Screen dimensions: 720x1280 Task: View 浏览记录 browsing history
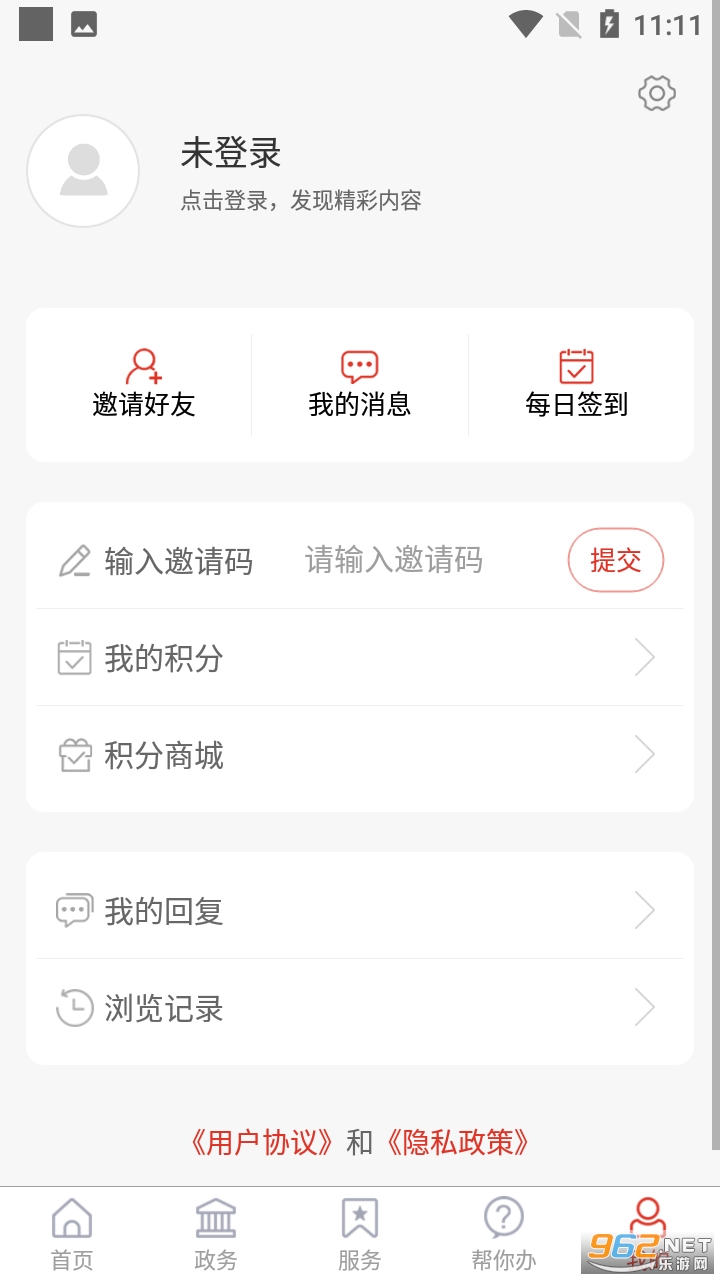pyautogui.click(x=360, y=1008)
